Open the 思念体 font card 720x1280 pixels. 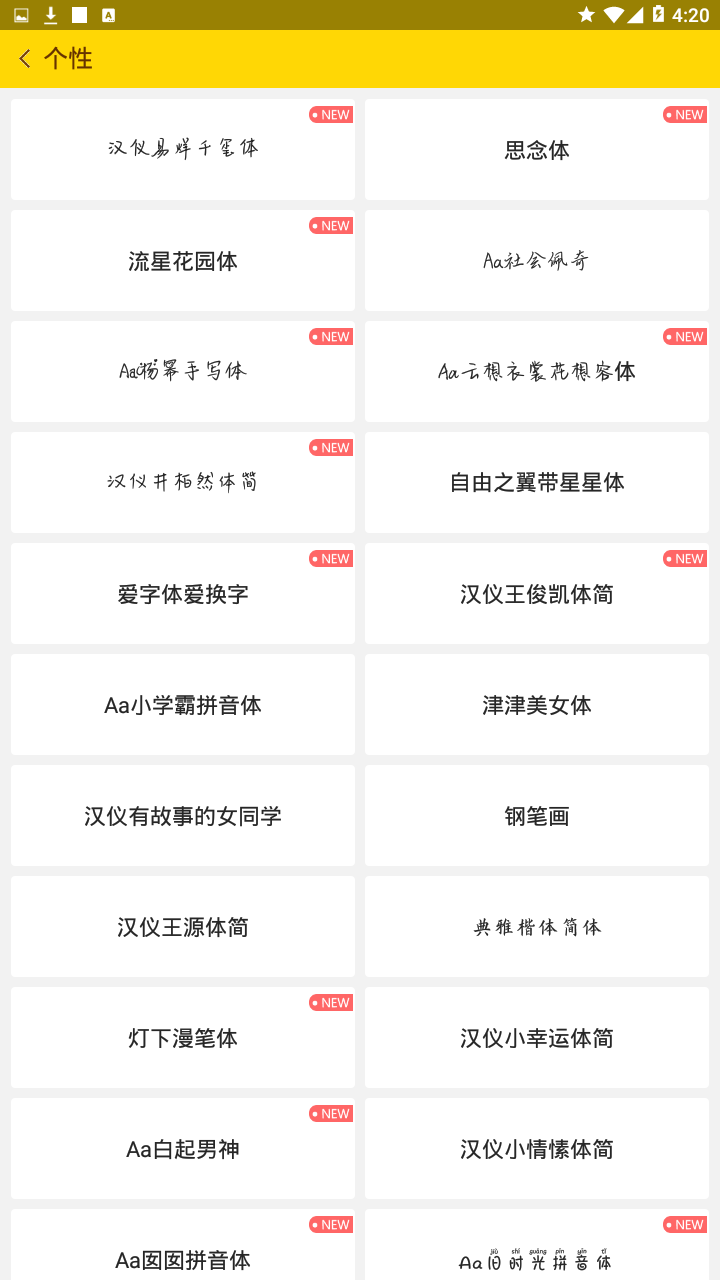click(x=537, y=150)
